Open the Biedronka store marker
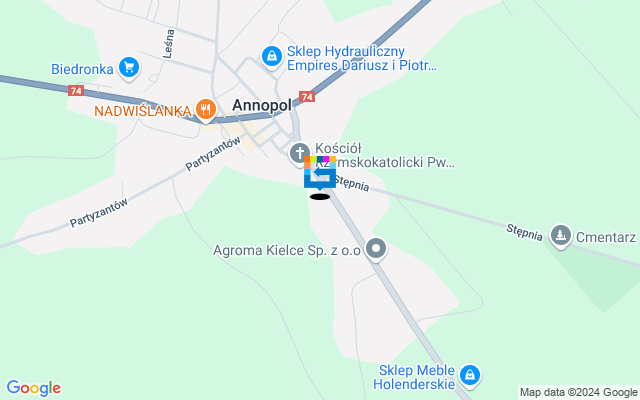Image resolution: width=640 pixels, height=400 pixels. click(128, 68)
